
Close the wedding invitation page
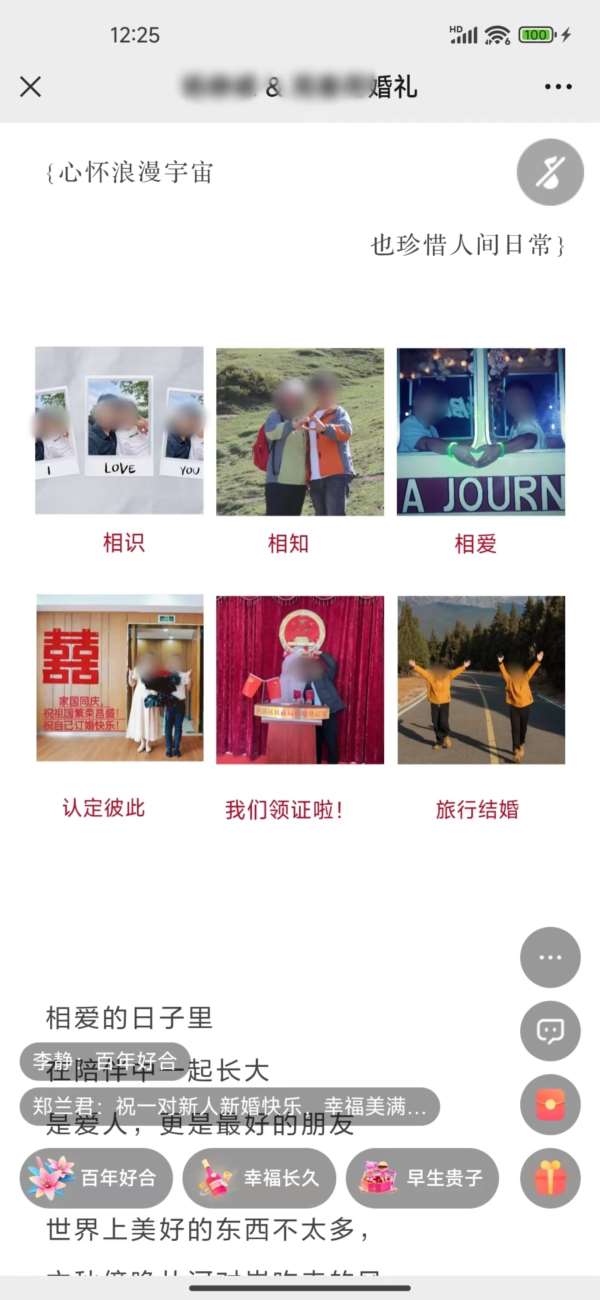[31, 87]
